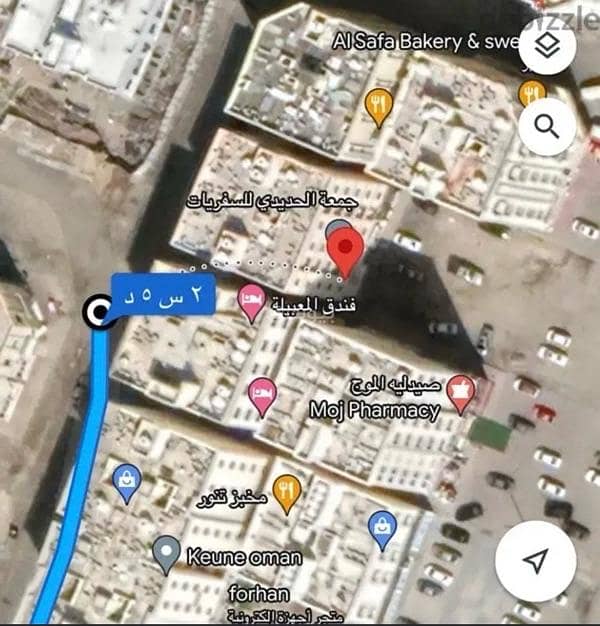Tap the ٢ س ٥ د route time label
Image resolution: width=600 pixels, height=626 pixels.
click(163, 294)
